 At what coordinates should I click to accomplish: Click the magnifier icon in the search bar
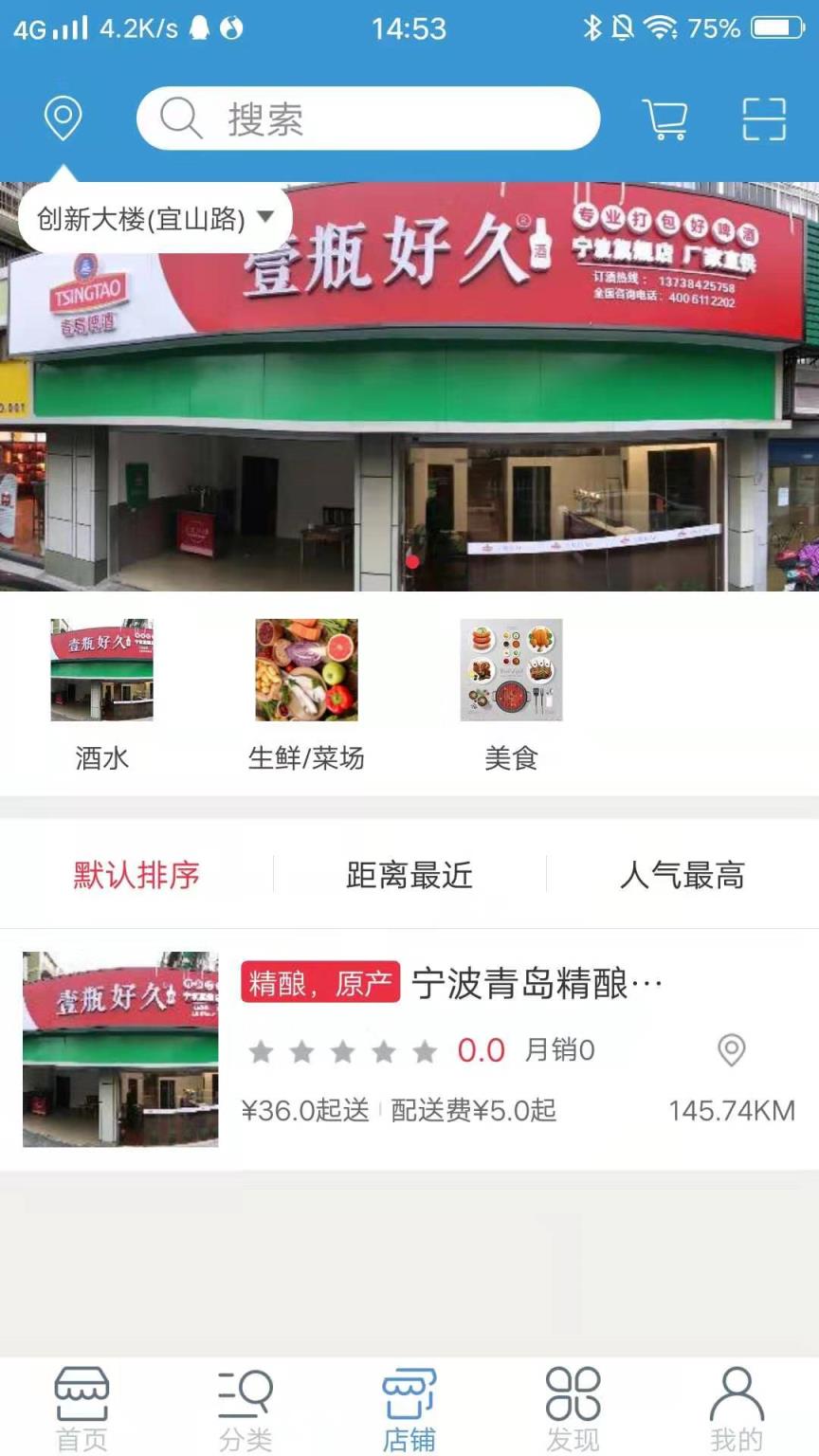click(x=177, y=118)
